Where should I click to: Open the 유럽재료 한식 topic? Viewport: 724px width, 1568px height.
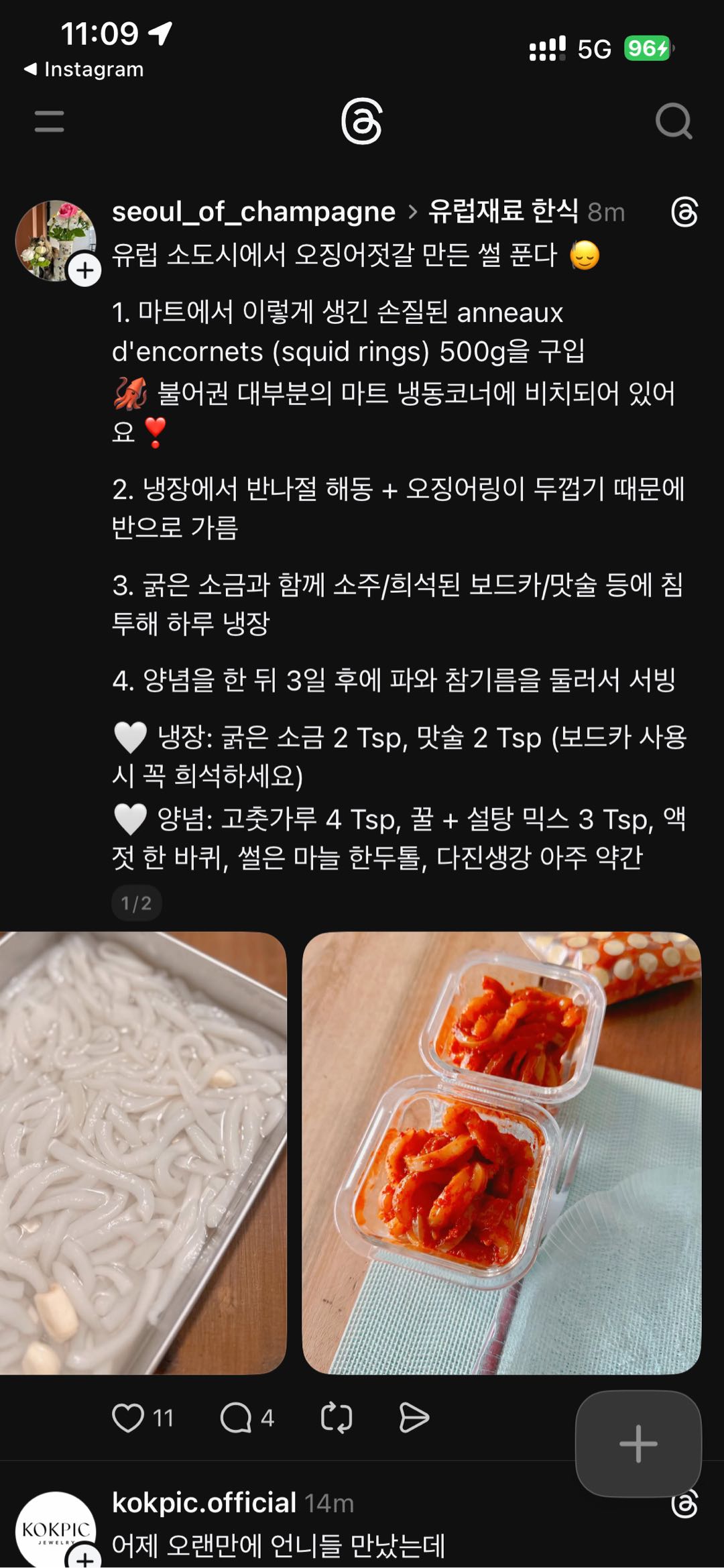[x=503, y=211]
